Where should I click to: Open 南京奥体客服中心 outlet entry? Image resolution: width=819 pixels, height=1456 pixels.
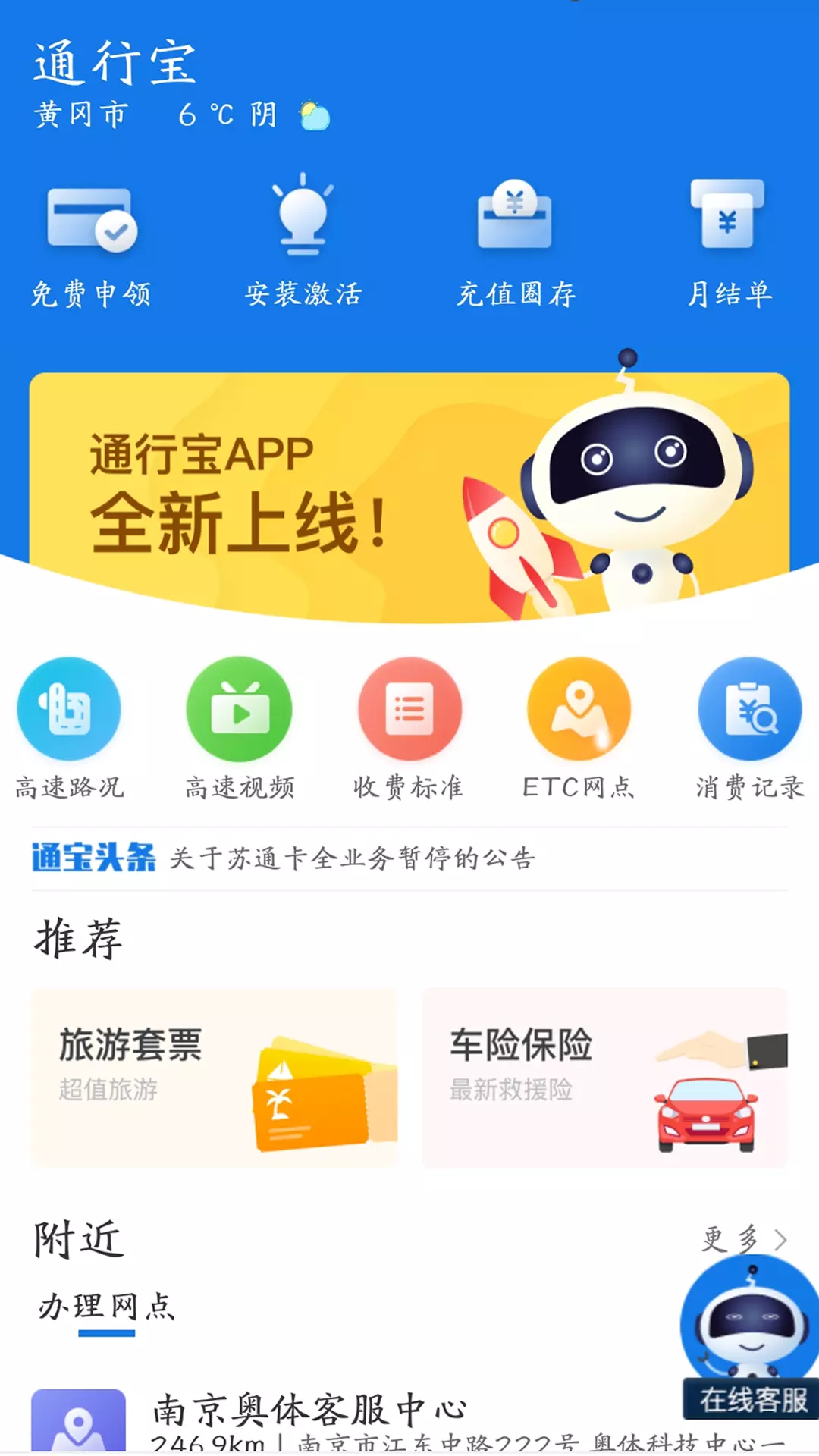(409, 1420)
